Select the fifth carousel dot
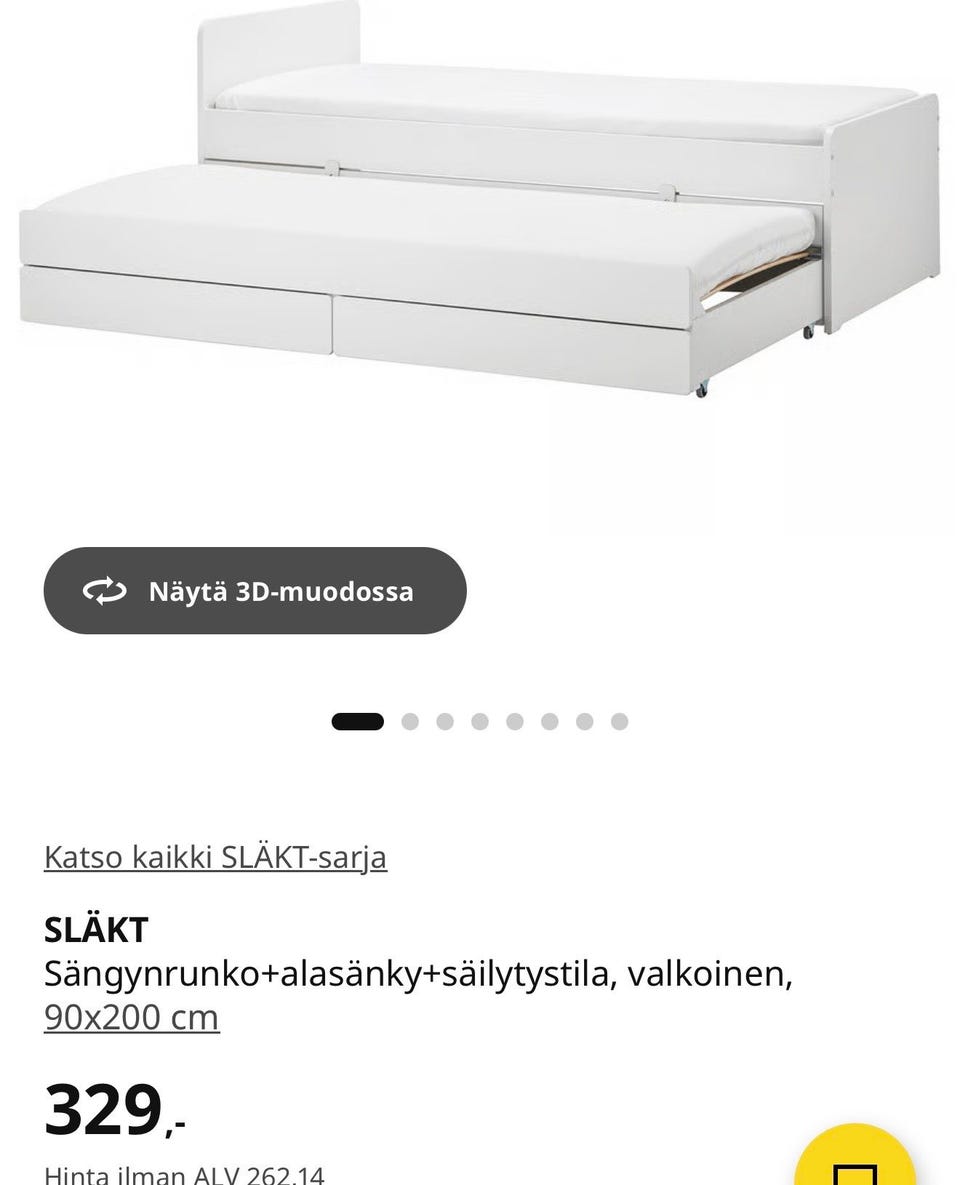The height and width of the screenshot is (1185, 960). click(x=514, y=719)
